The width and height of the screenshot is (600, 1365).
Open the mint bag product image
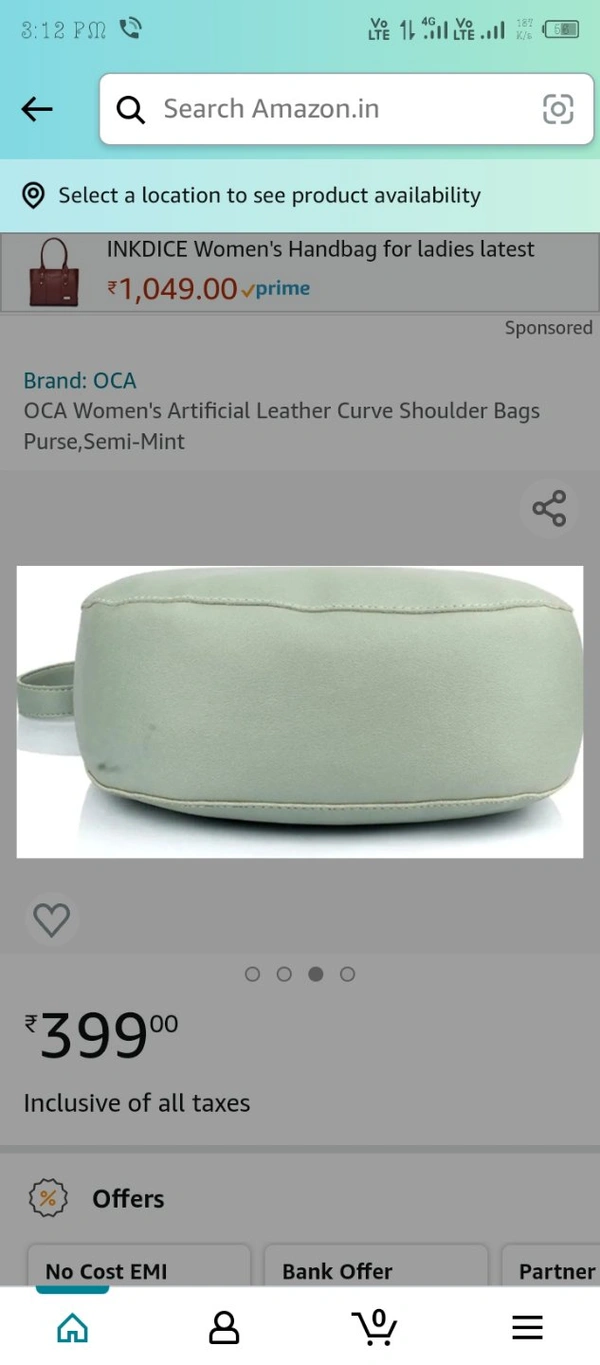click(300, 712)
